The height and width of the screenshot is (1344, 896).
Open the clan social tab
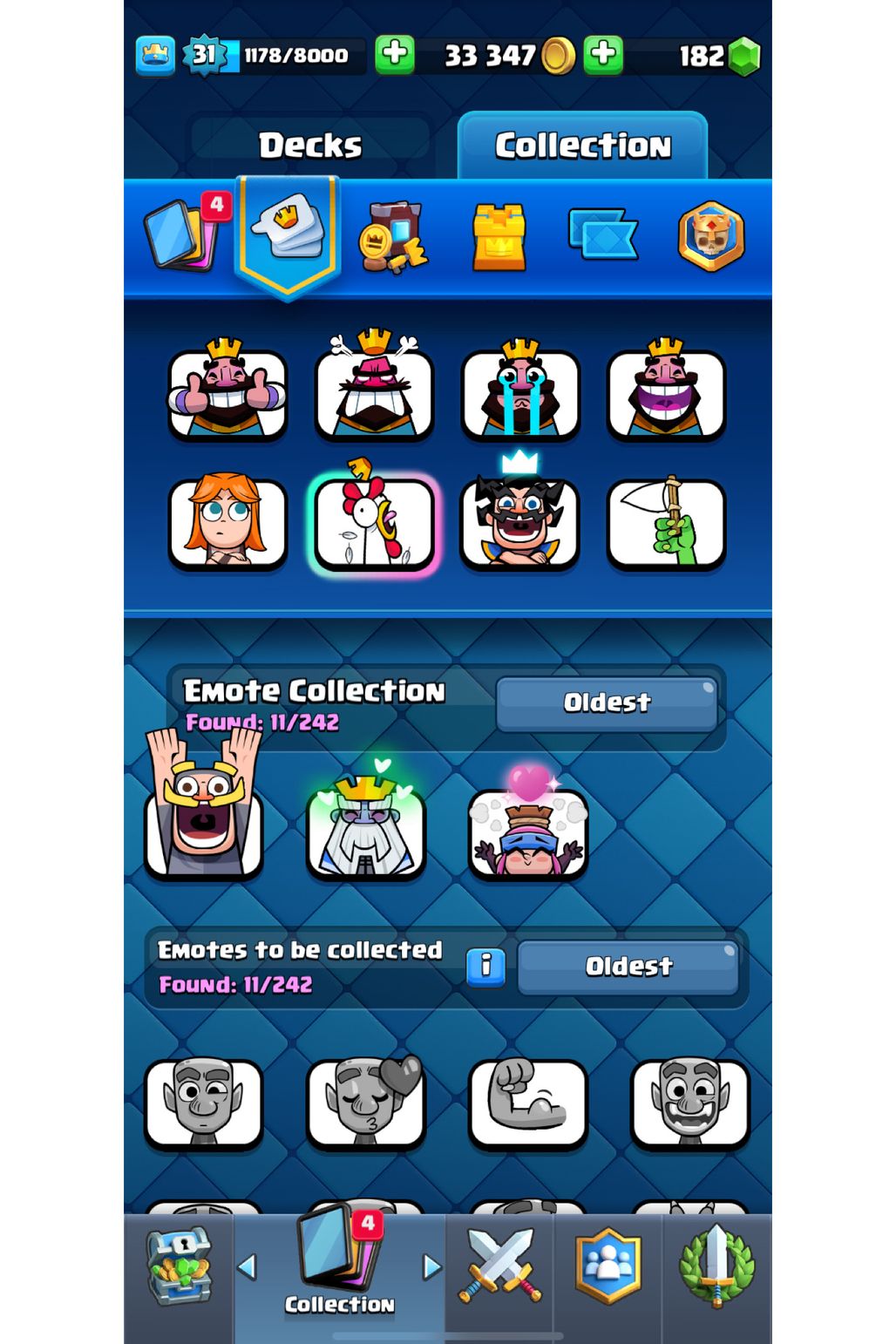608,1266
